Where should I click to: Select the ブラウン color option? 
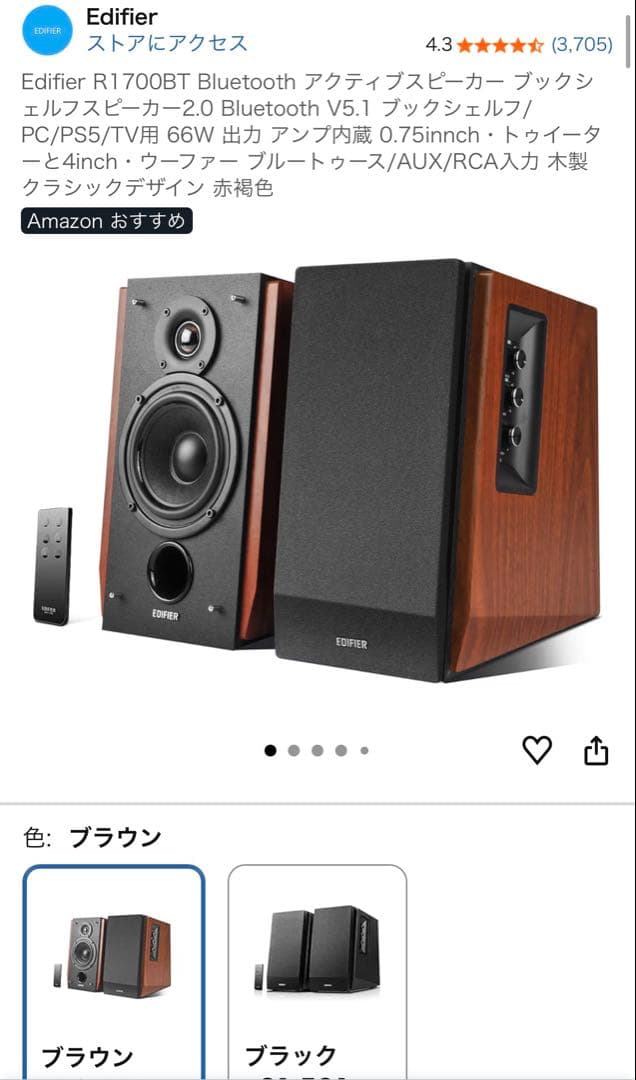114,970
